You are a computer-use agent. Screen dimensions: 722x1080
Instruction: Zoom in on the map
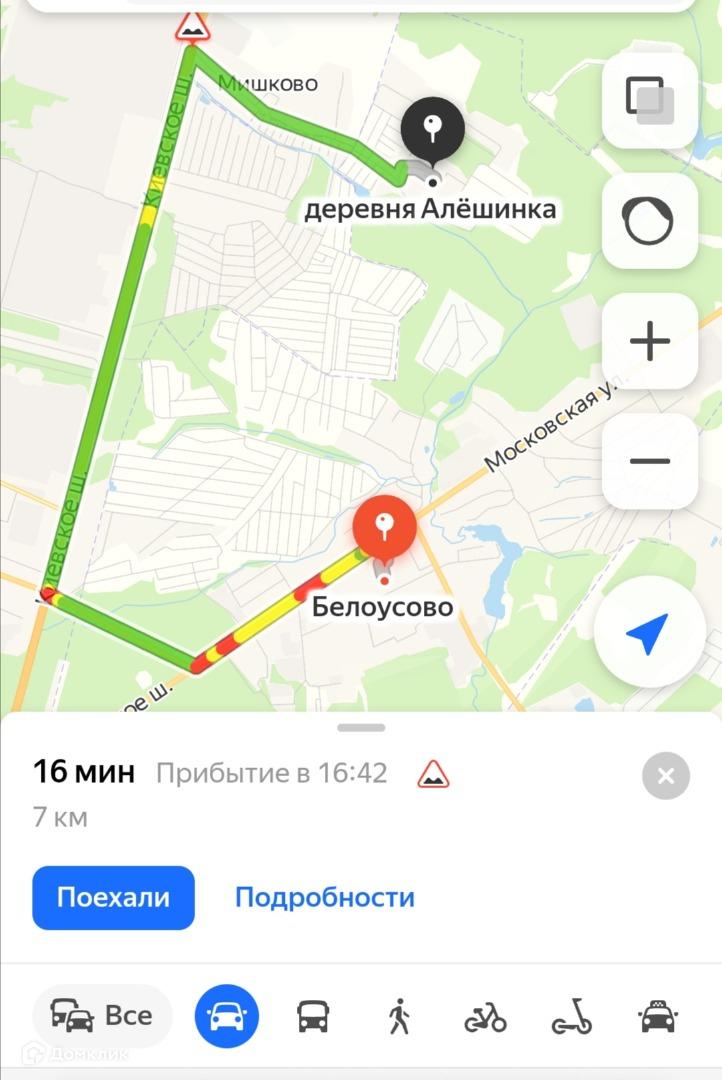(650, 341)
